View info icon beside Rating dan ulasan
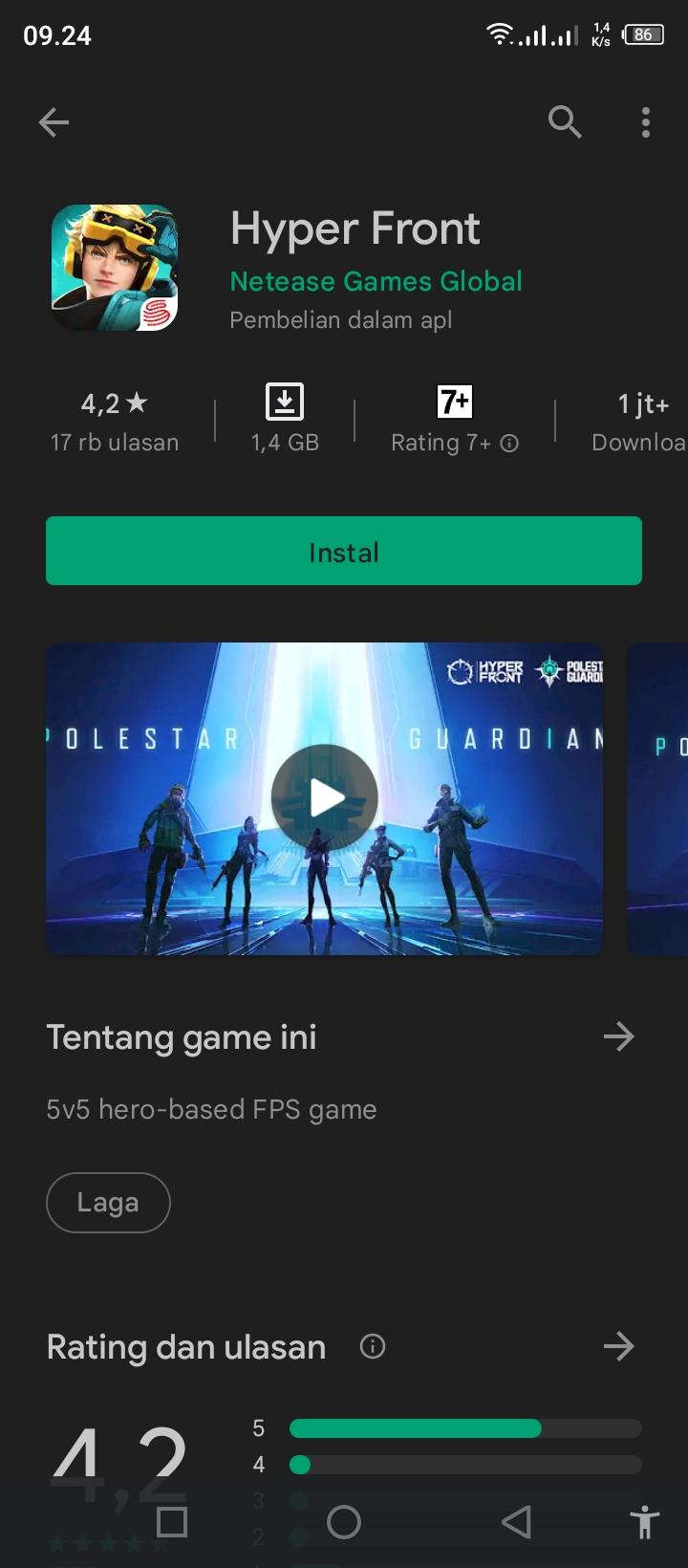688x1568 pixels. 372,1346
